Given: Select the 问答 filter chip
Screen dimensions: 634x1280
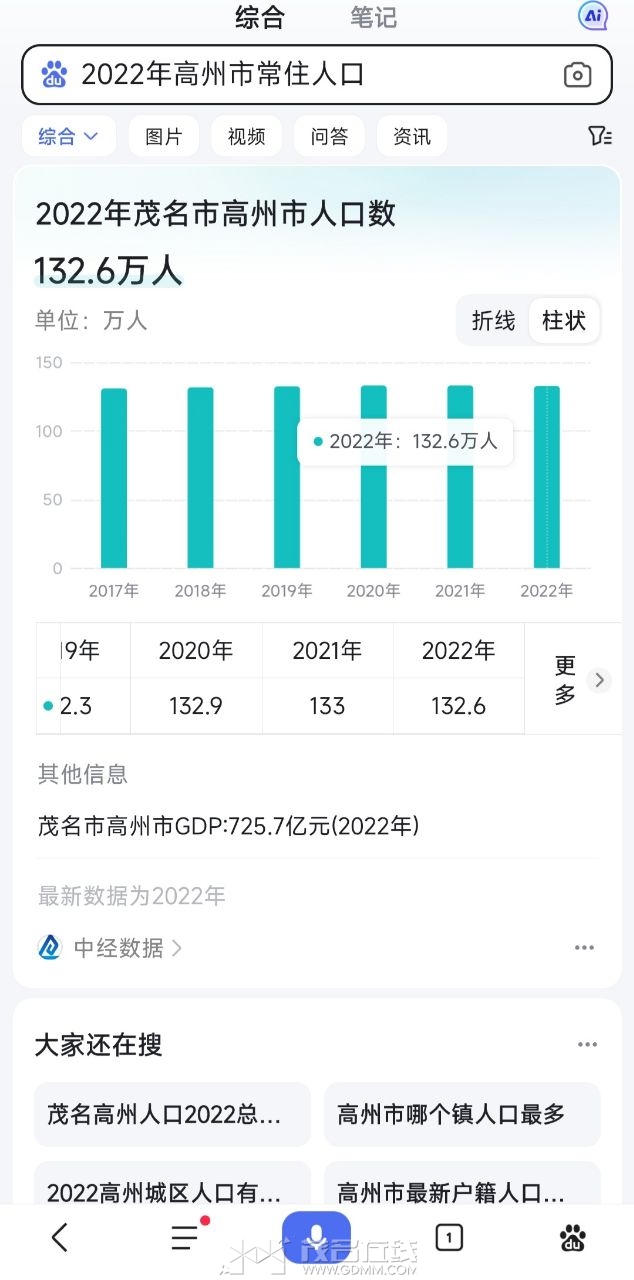Looking at the screenshot, I should pos(329,137).
